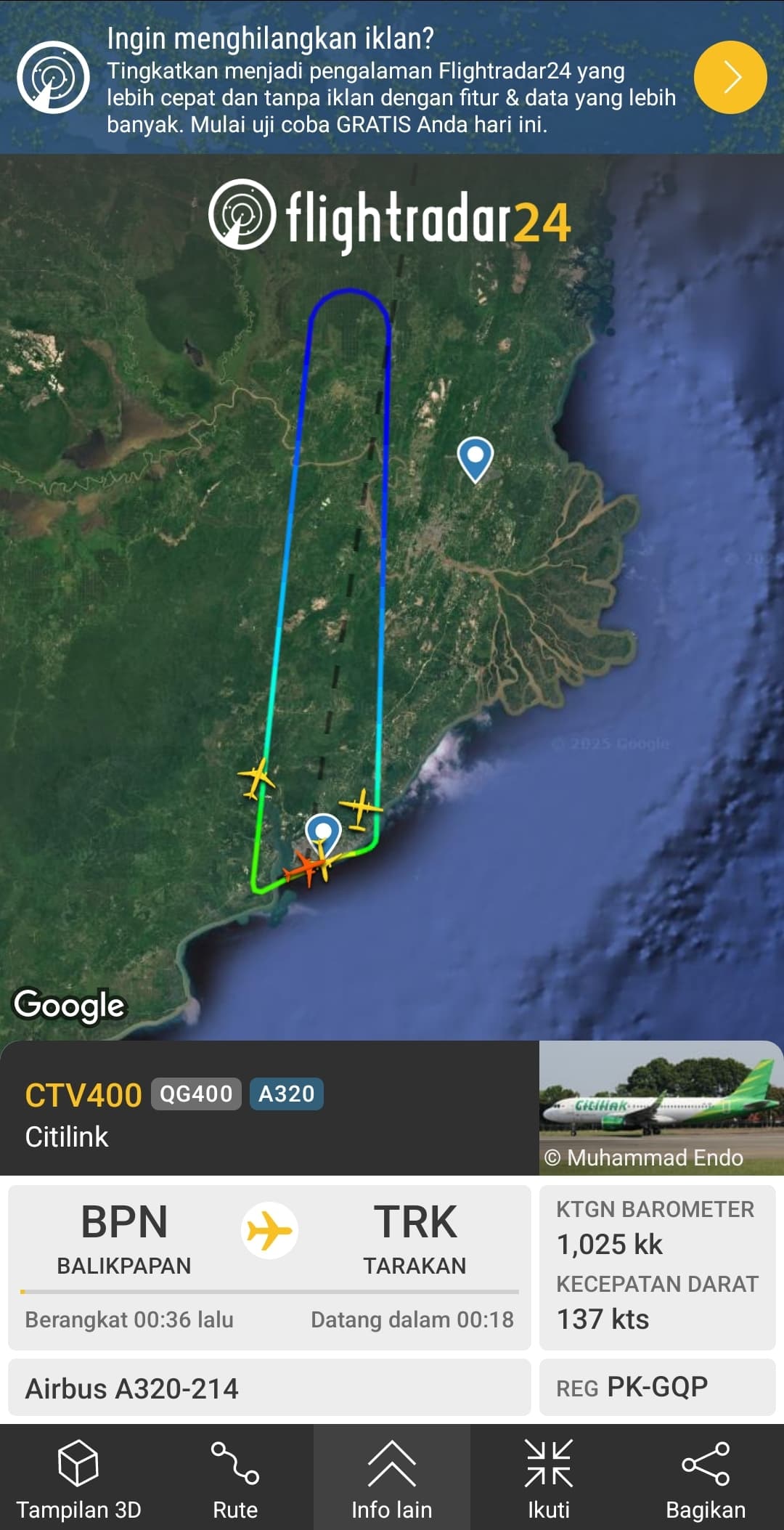Open BPN to TRK route card
The height and width of the screenshot is (1530, 784).
[269, 1267]
